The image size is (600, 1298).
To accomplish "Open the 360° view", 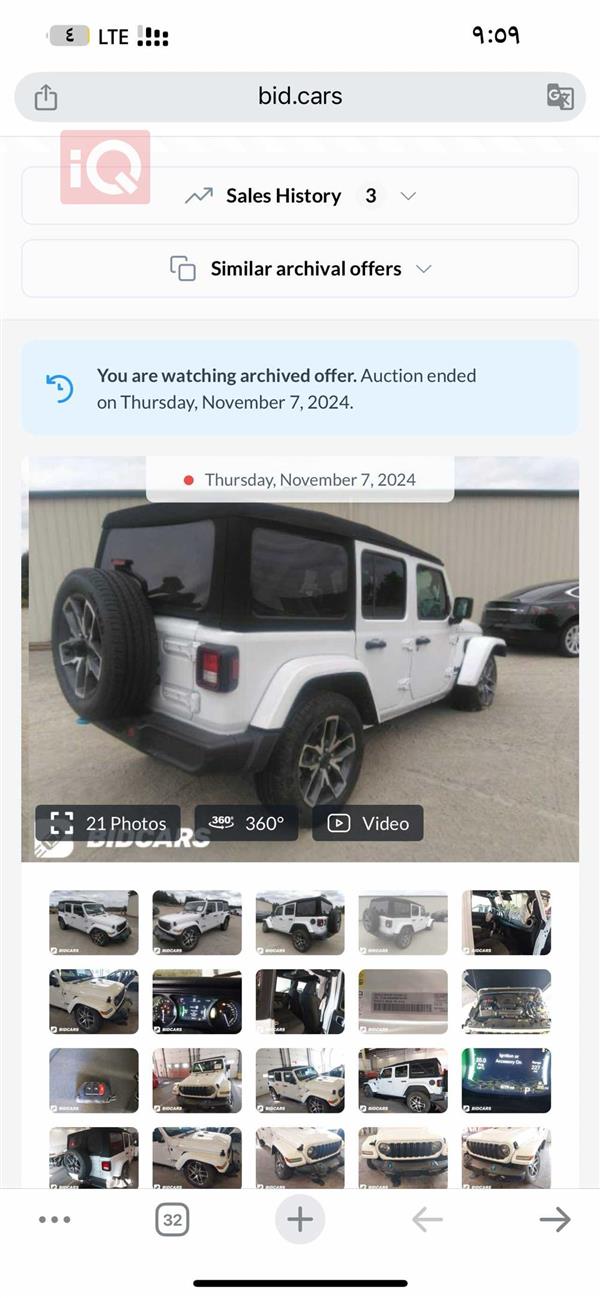I will (x=246, y=823).
